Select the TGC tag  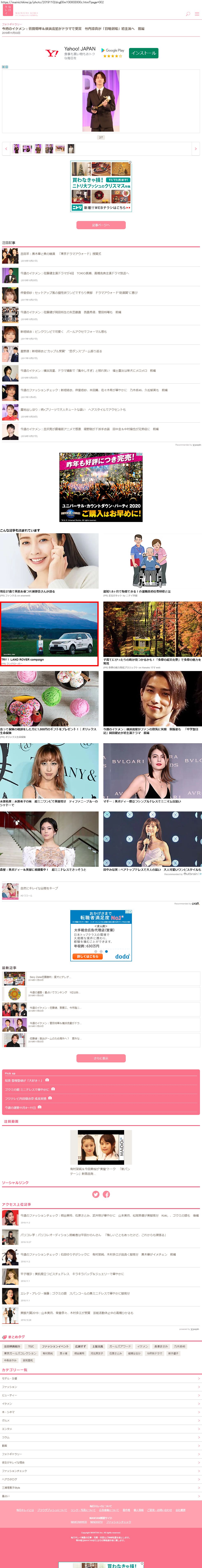click(x=31, y=1346)
